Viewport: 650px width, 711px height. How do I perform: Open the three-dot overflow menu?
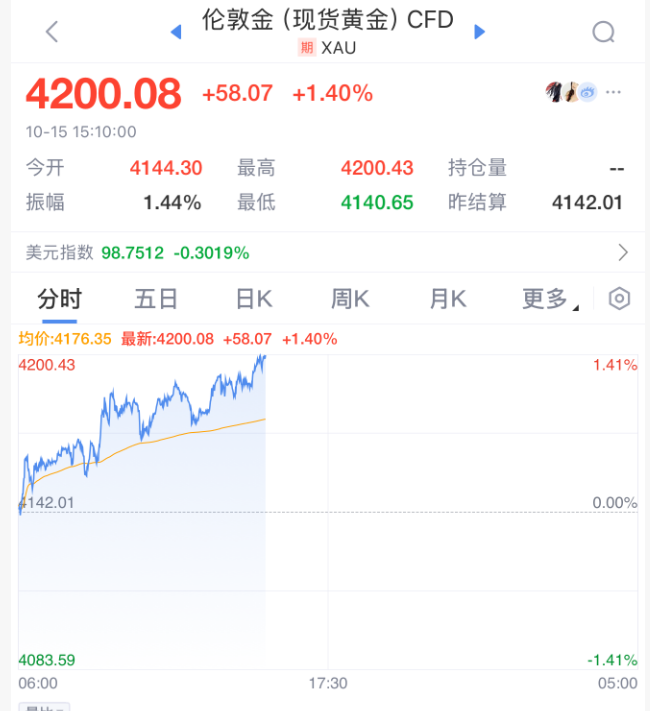point(614,92)
